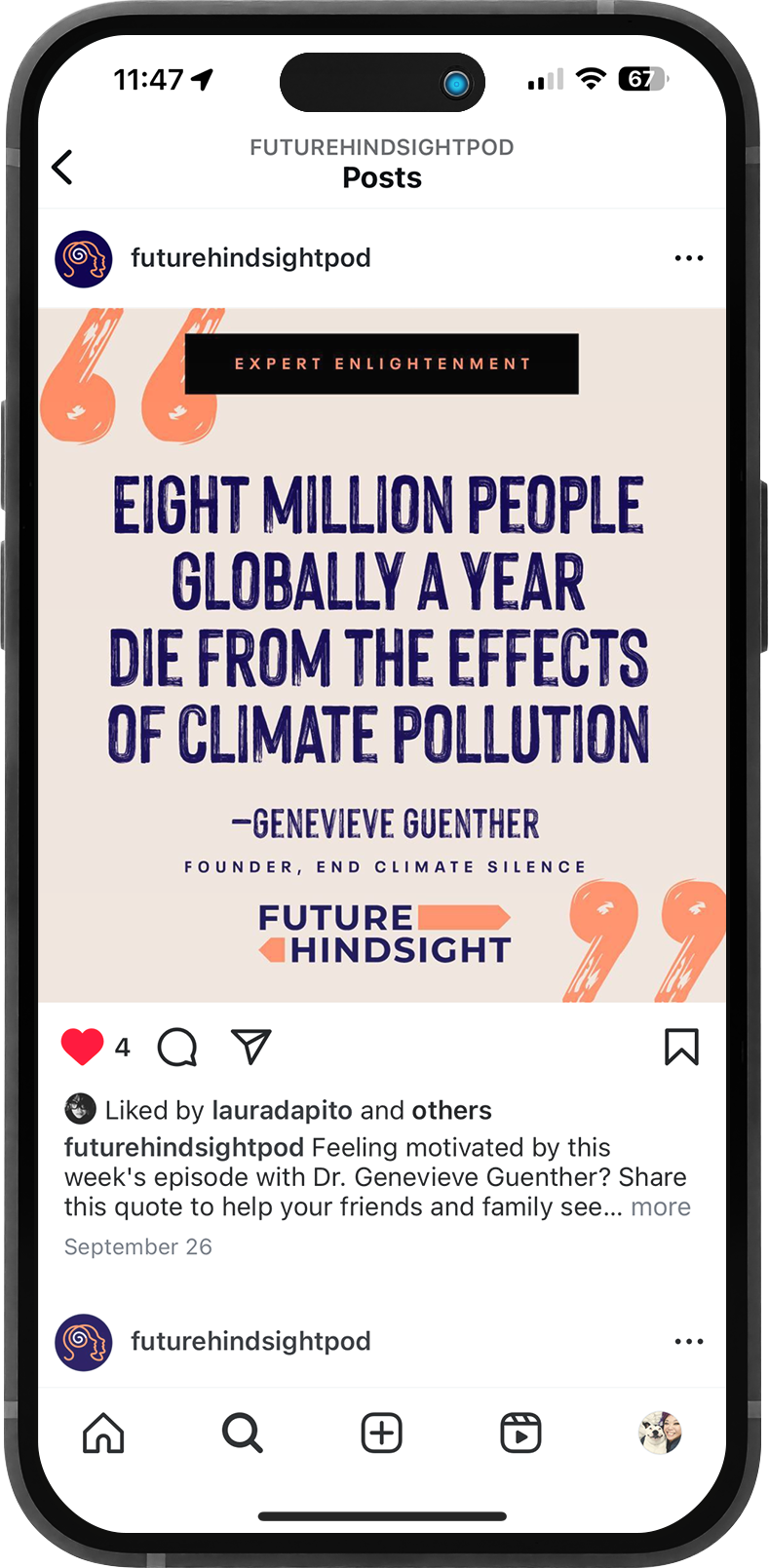The height and width of the screenshot is (1568, 769).
Task: Open the Expert Enlightenment quote image
Action: pos(382,655)
